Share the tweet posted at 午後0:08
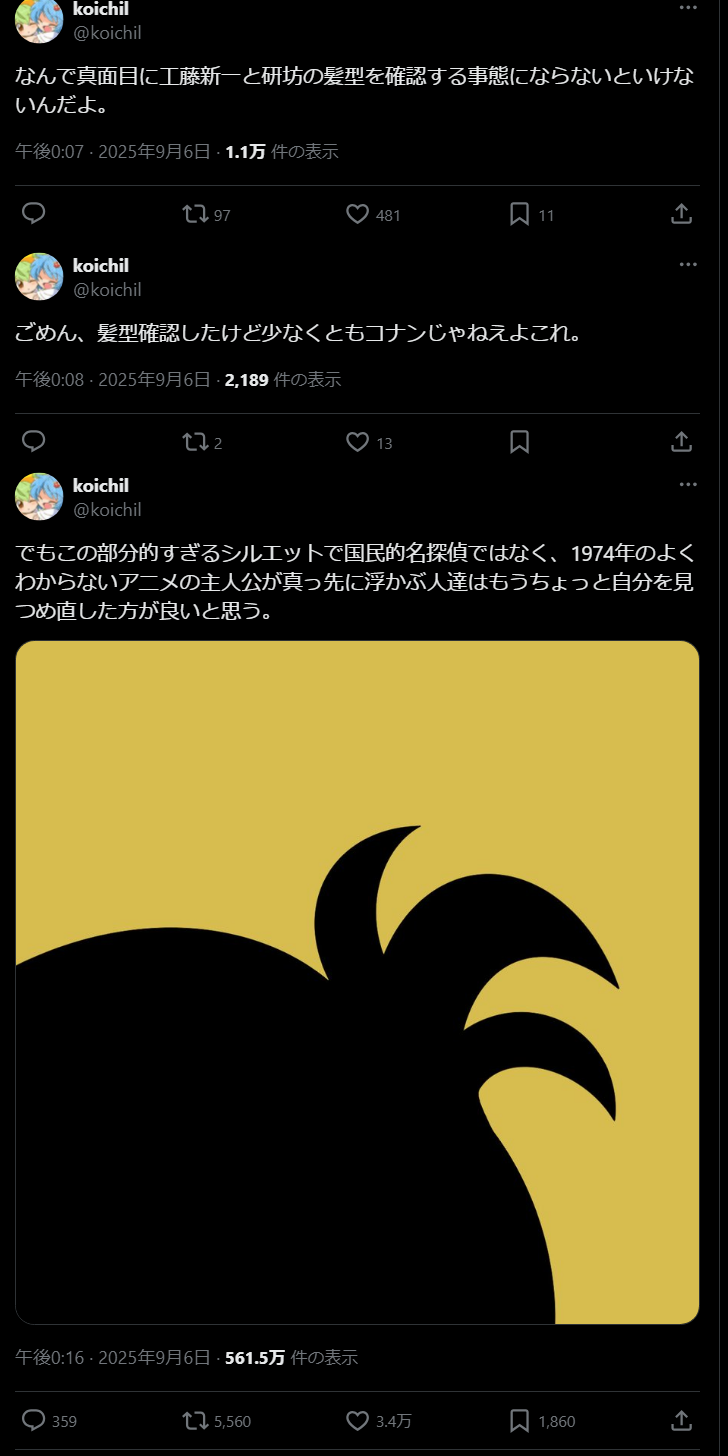The image size is (728, 1456). pos(680,441)
